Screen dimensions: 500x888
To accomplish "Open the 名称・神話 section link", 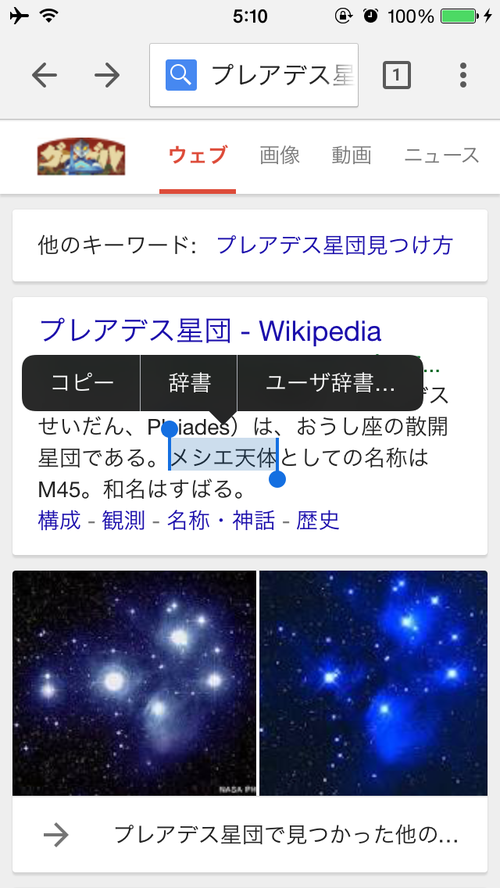I will (x=221, y=519).
